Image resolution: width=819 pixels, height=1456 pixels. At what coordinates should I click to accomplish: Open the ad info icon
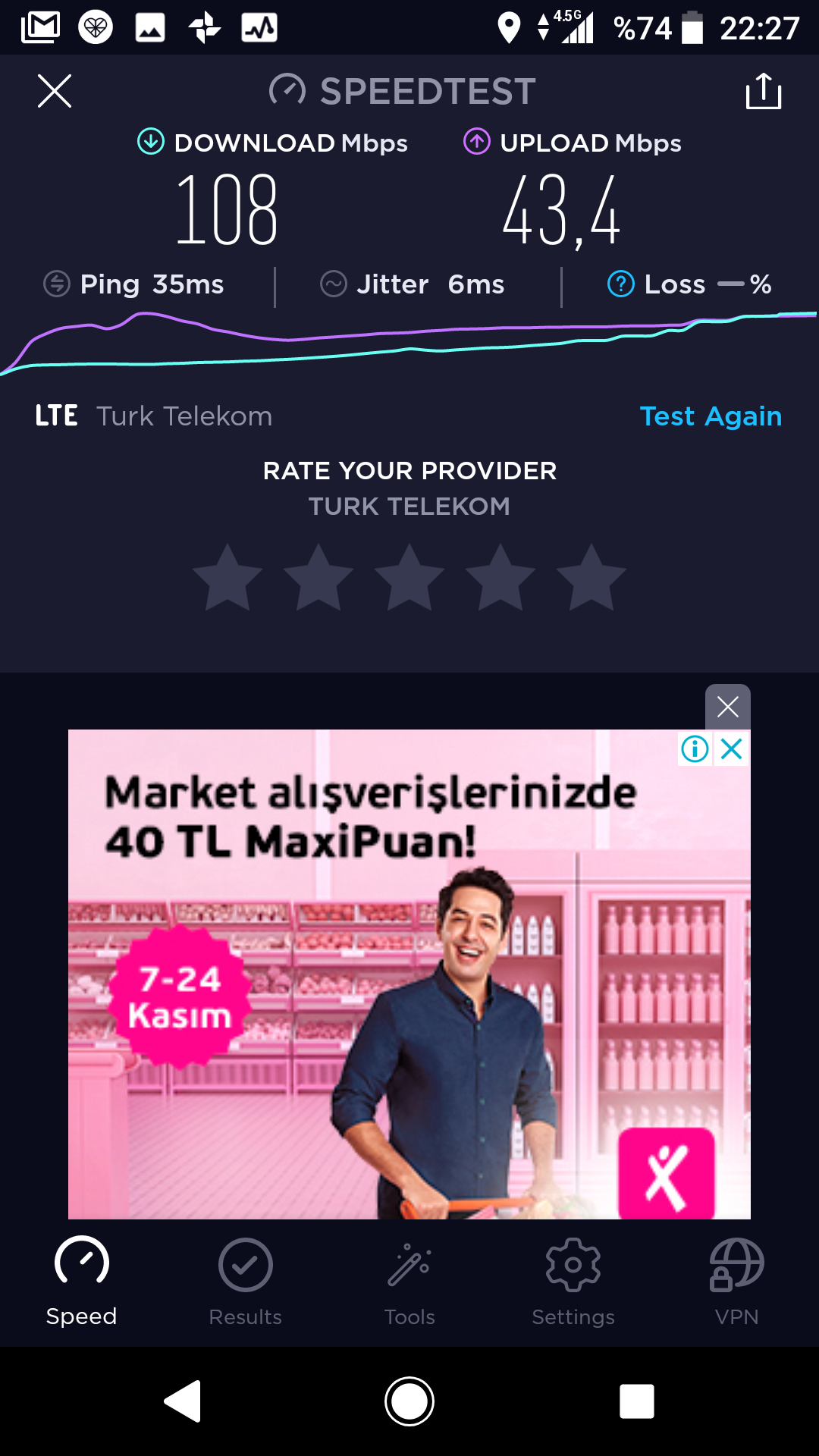[695, 749]
